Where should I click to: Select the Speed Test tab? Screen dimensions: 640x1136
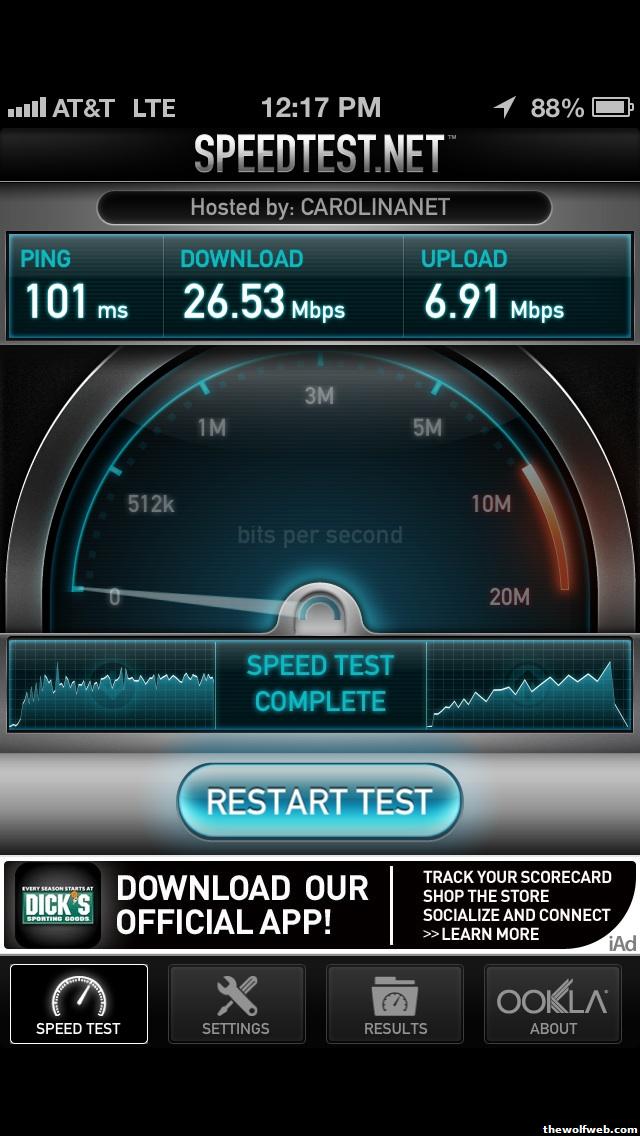pyautogui.click(x=79, y=1004)
